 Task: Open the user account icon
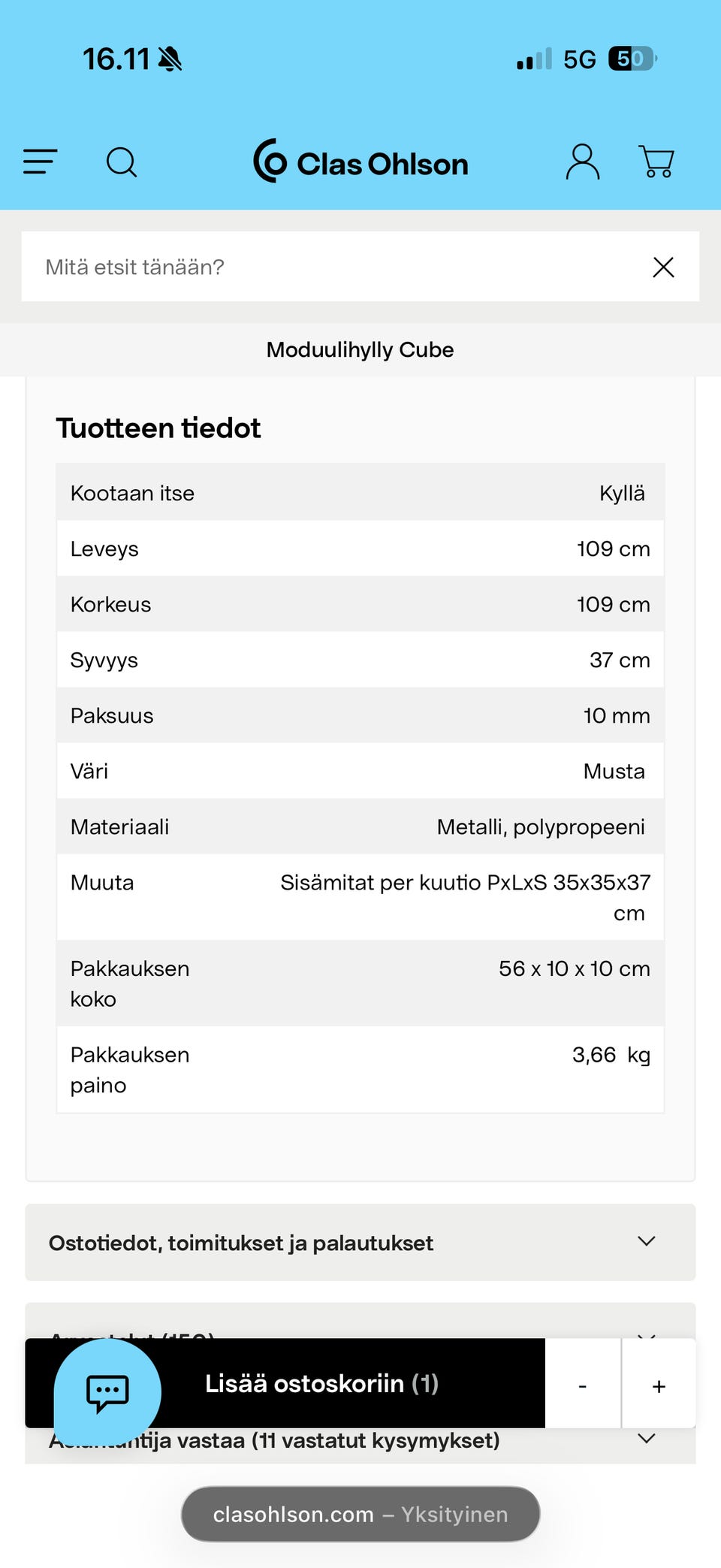click(582, 162)
